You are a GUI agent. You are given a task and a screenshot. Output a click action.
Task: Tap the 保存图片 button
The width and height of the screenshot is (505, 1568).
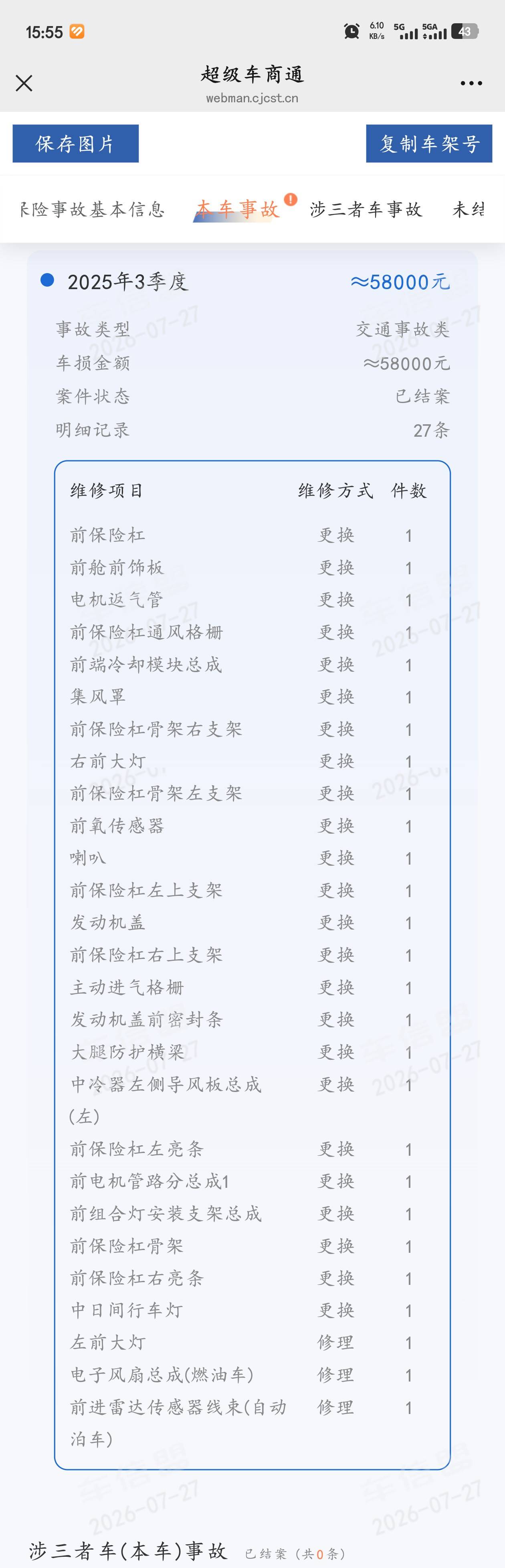[x=75, y=144]
